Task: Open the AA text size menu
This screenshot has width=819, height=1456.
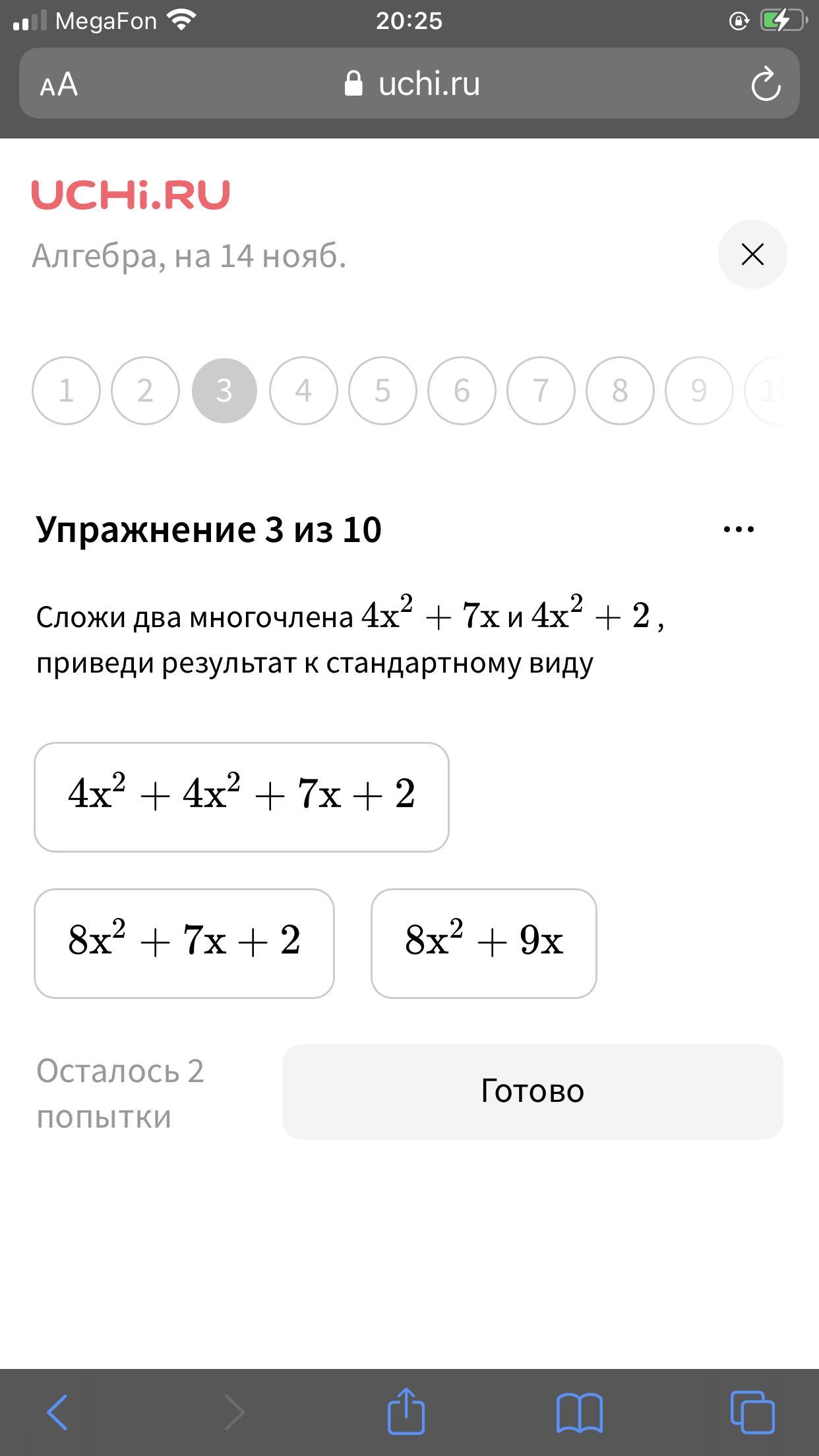Action: coord(59,84)
